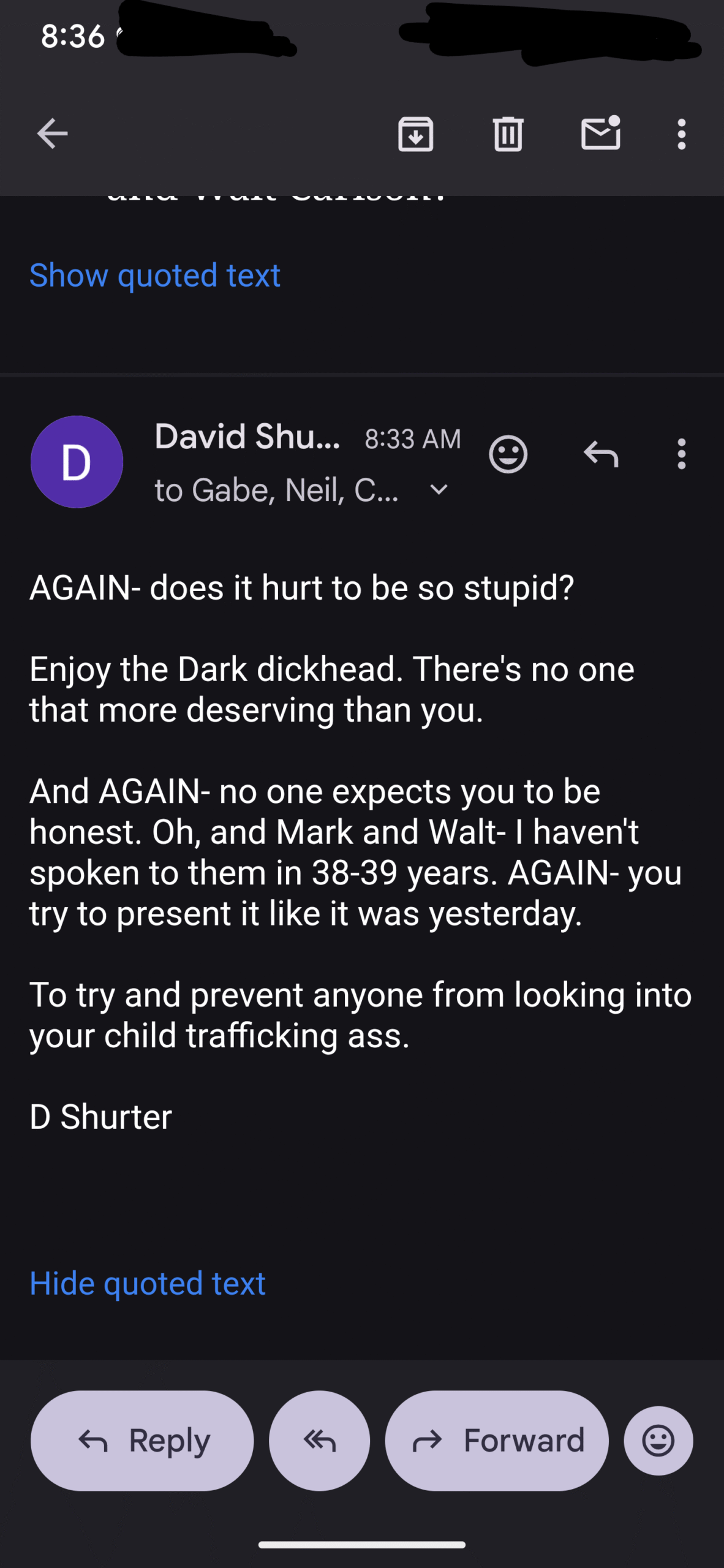Tap the Show quoted text link

(155, 275)
